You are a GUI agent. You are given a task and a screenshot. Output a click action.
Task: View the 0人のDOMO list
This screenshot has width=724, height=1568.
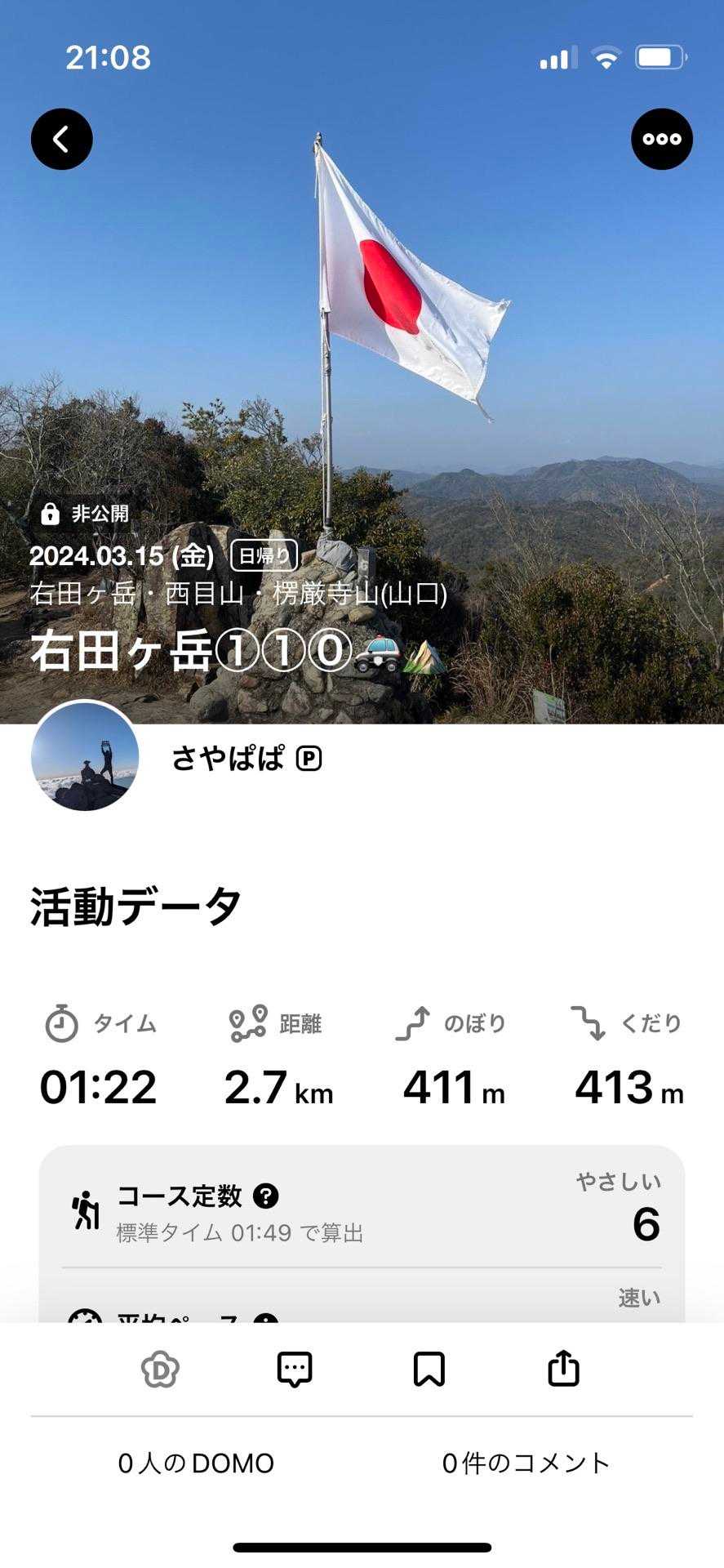tap(196, 1463)
